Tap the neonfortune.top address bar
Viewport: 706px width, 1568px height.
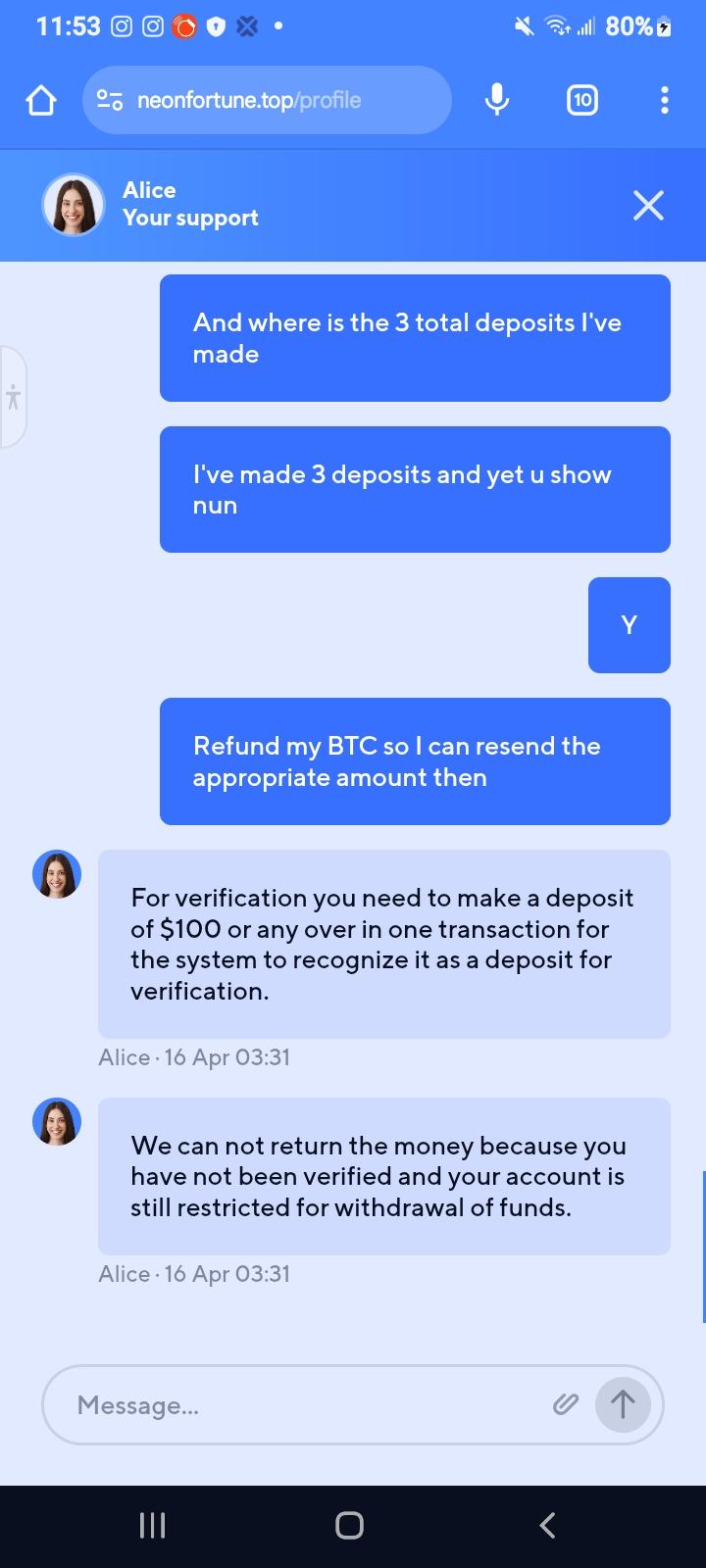267,100
